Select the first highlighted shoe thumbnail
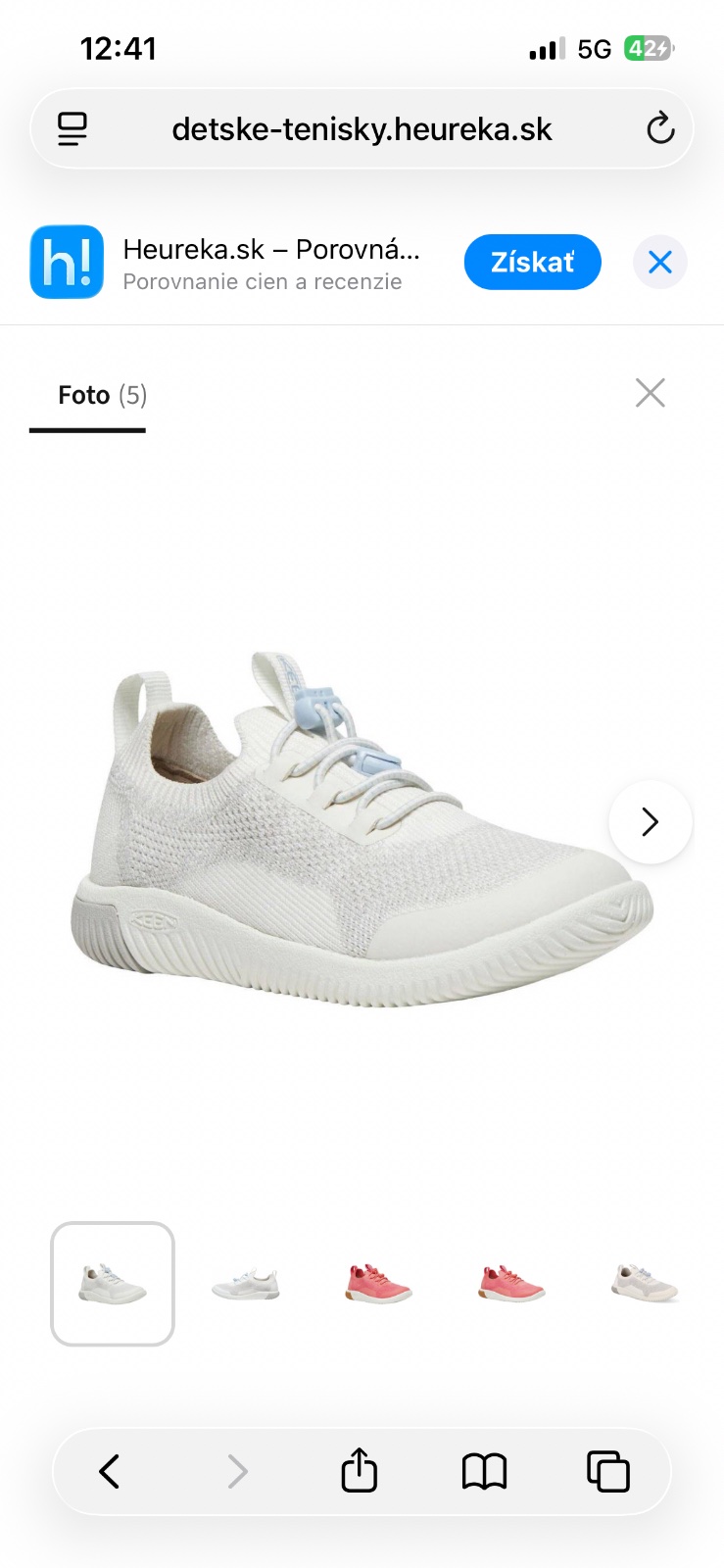Screen dimensions: 724x1568 coord(113,1284)
